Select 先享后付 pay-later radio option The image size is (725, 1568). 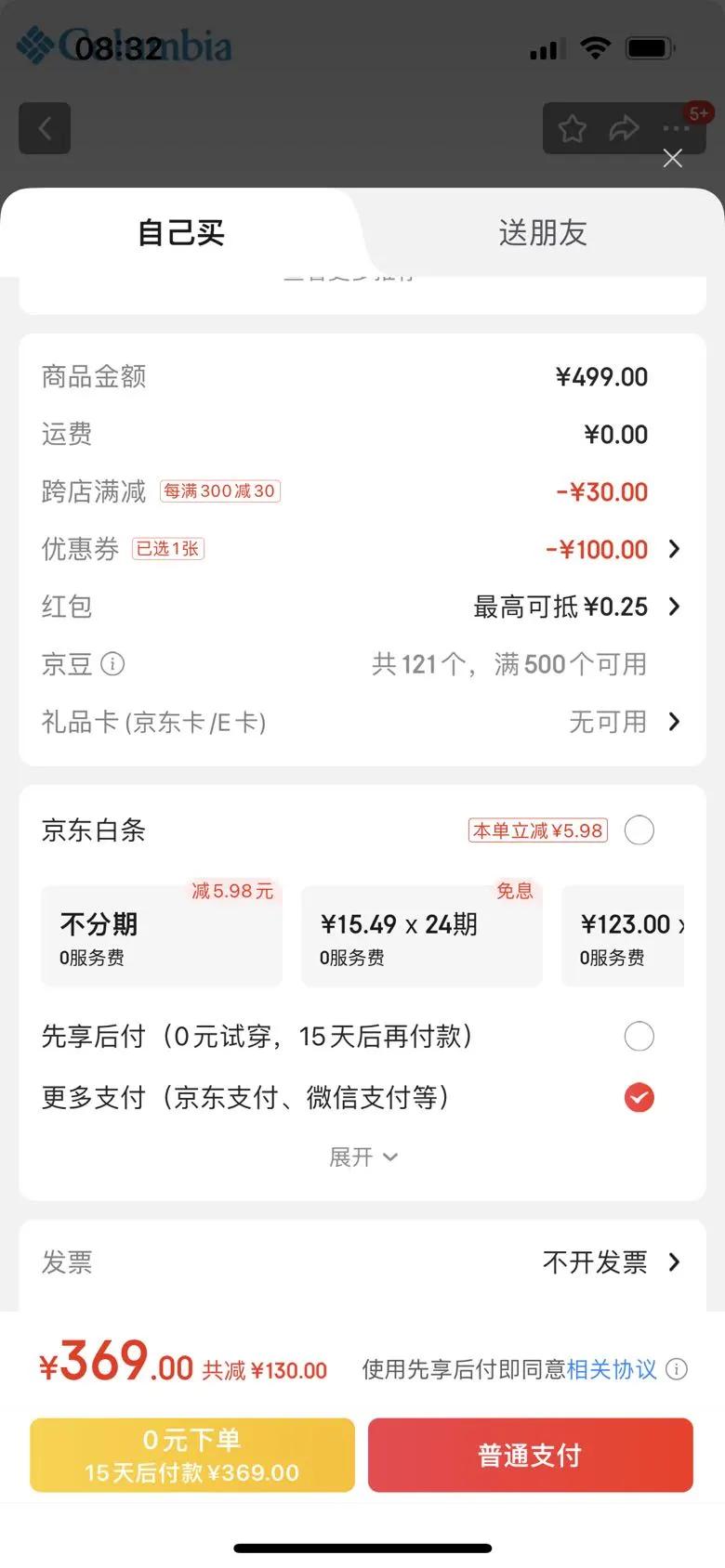pyautogui.click(x=639, y=1036)
